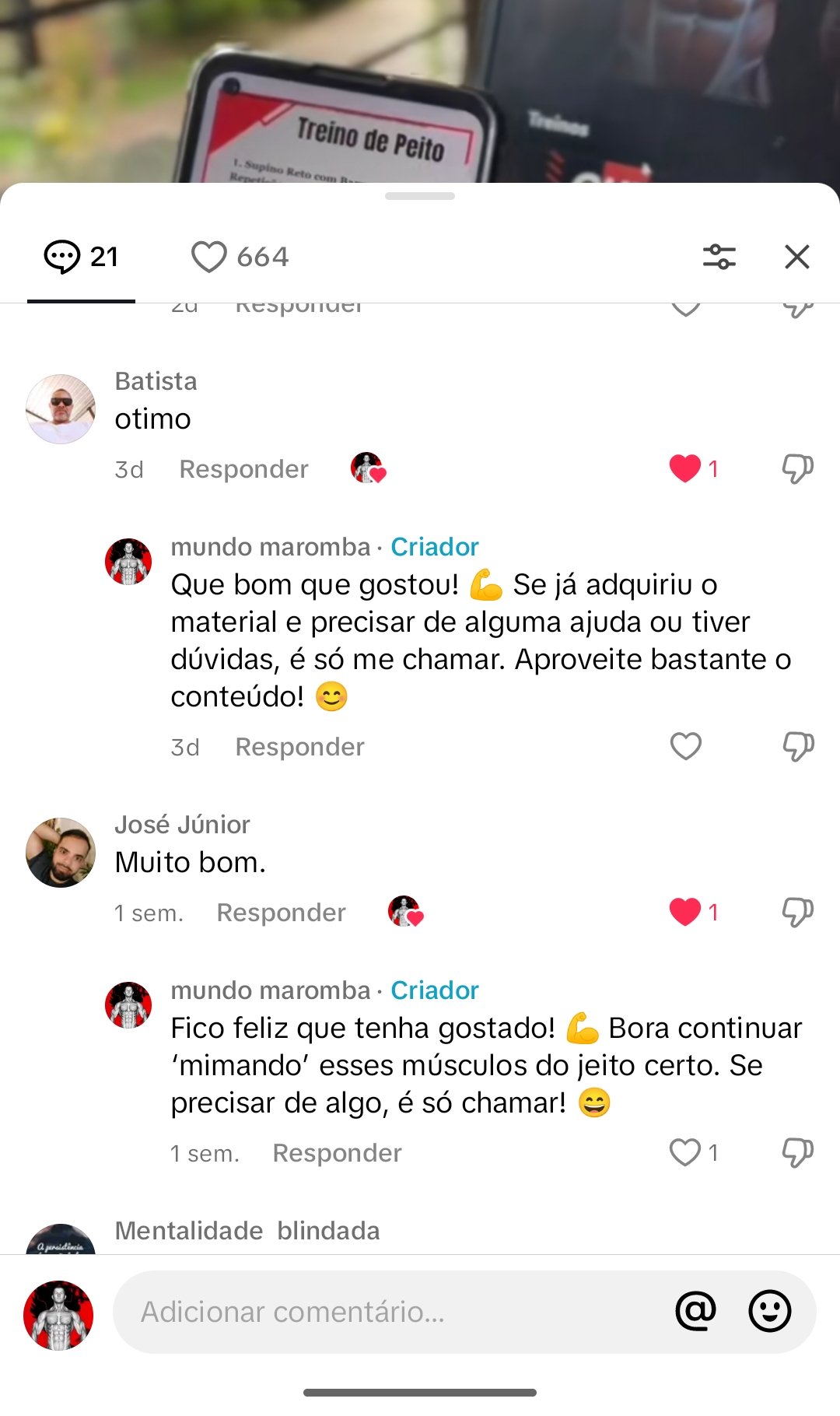The width and height of the screenshot is (840, 1416).
Task: View Batista's profile picture
Action: [x=61, y=409]
